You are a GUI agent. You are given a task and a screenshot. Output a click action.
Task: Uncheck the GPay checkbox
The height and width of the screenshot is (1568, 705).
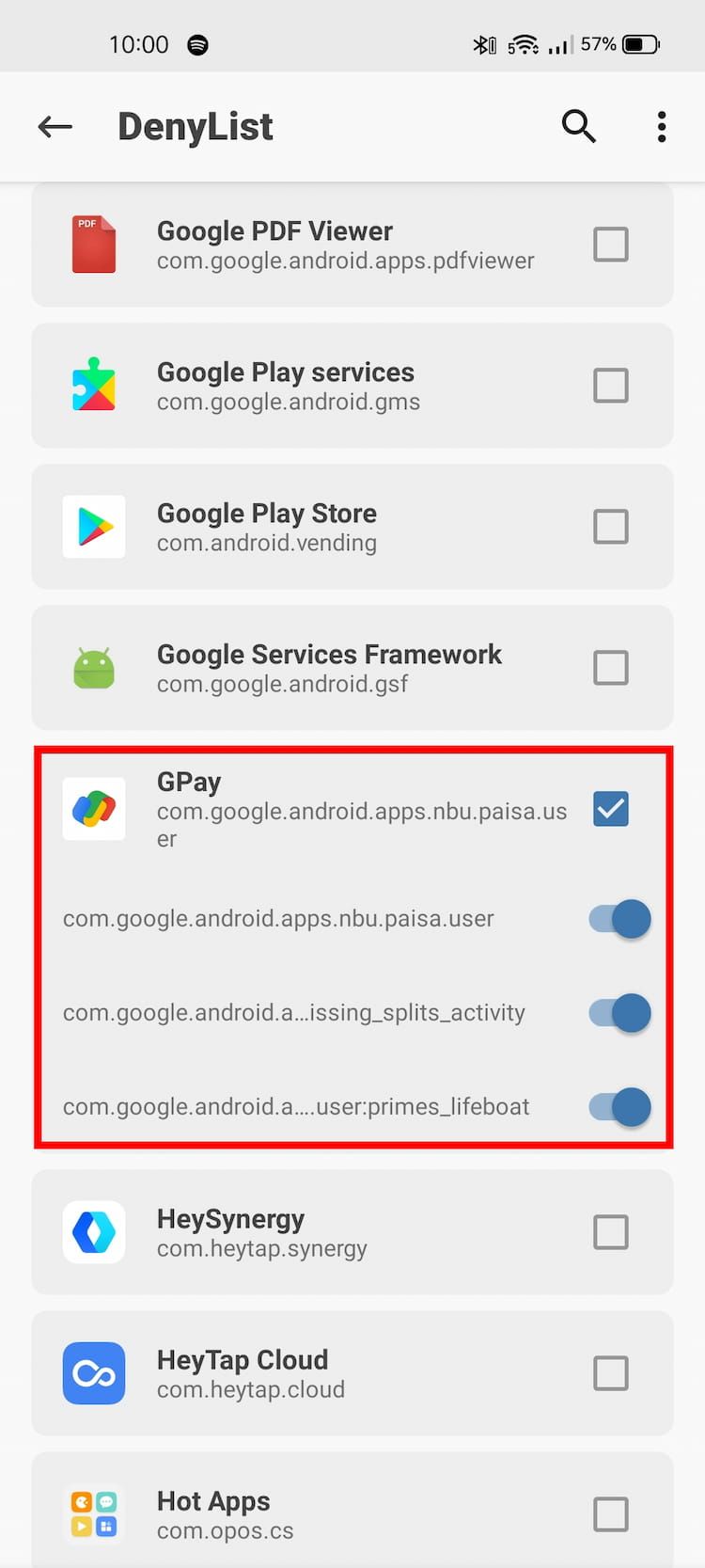(610, 809)
